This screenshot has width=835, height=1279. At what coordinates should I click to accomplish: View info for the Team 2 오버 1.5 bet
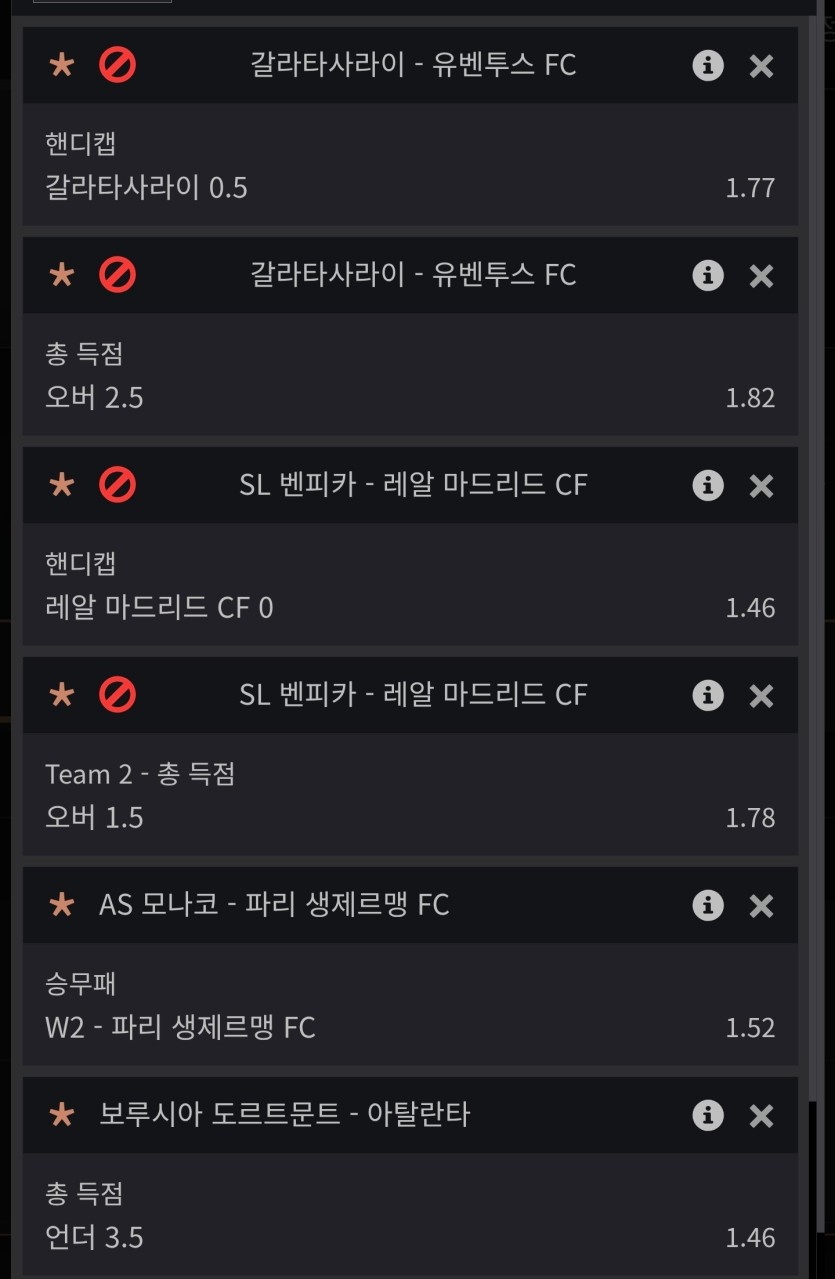708,696
